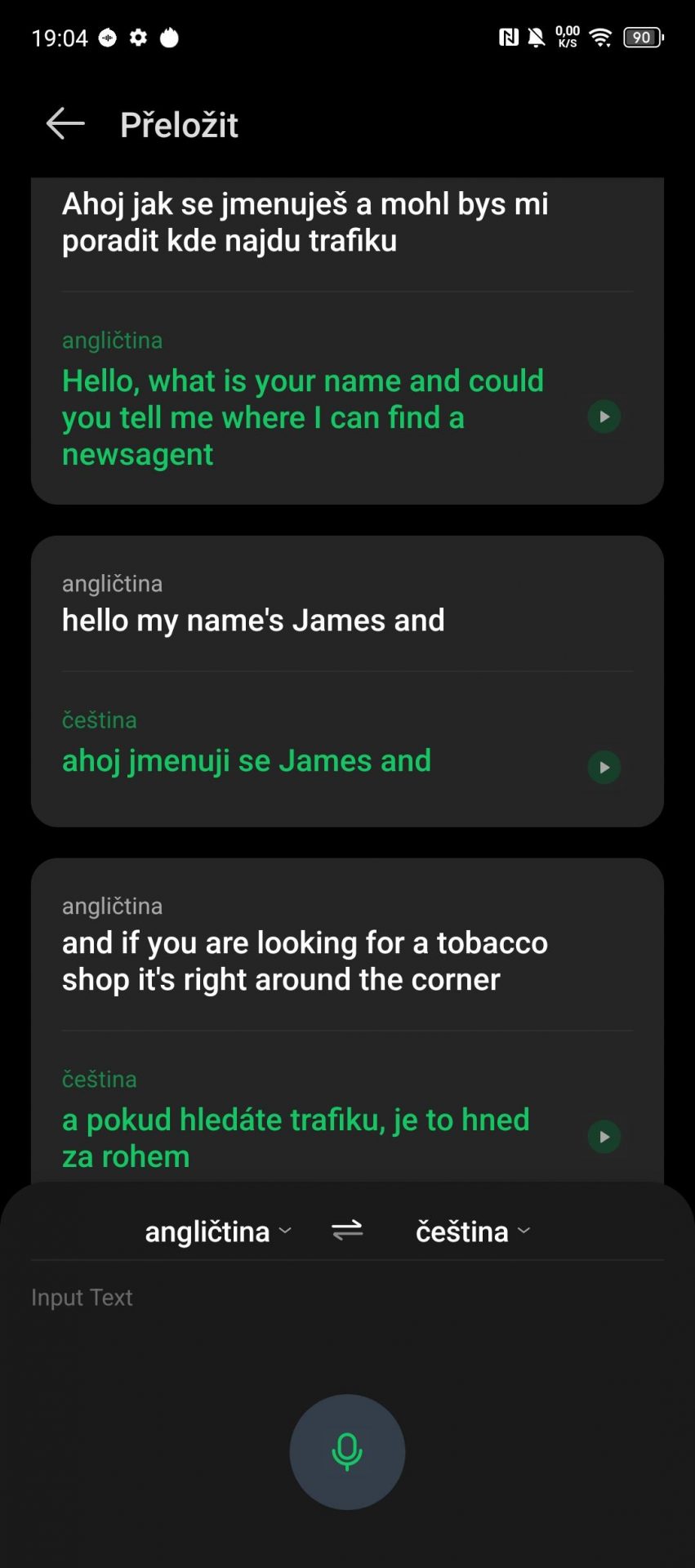
Task: Start voice input with the microphone button
Action: tap(347, 1452)
